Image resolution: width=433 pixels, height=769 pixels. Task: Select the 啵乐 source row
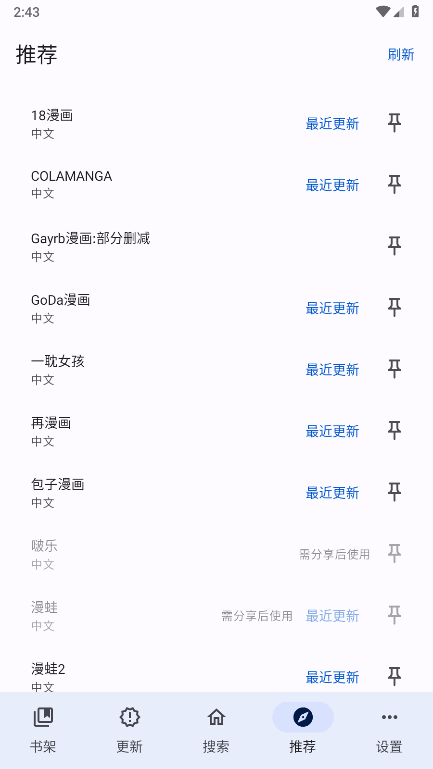tap(216, 554)
